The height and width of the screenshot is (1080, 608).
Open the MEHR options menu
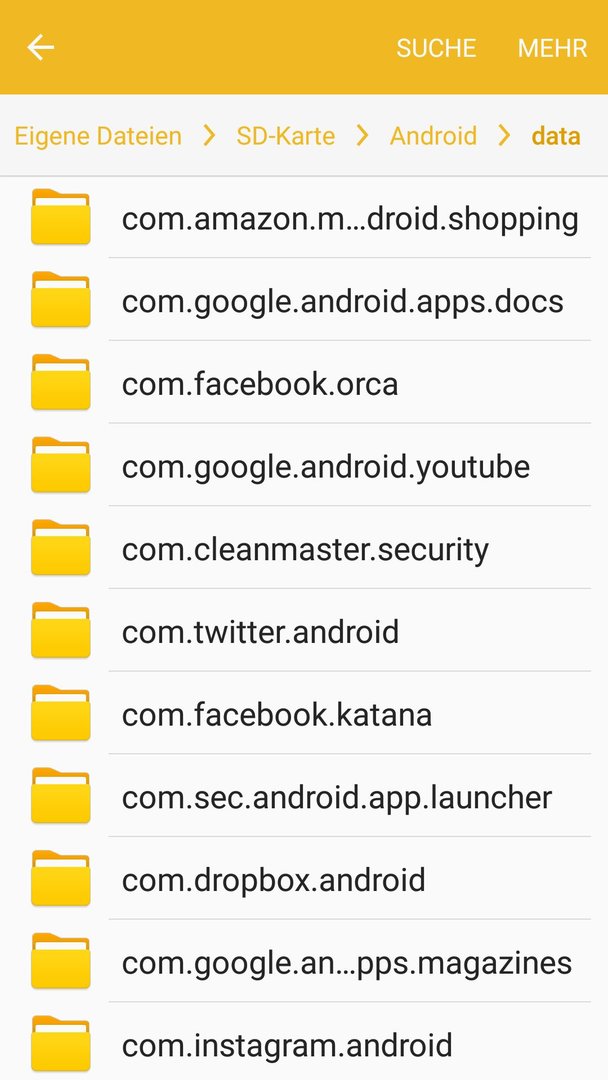552,48
